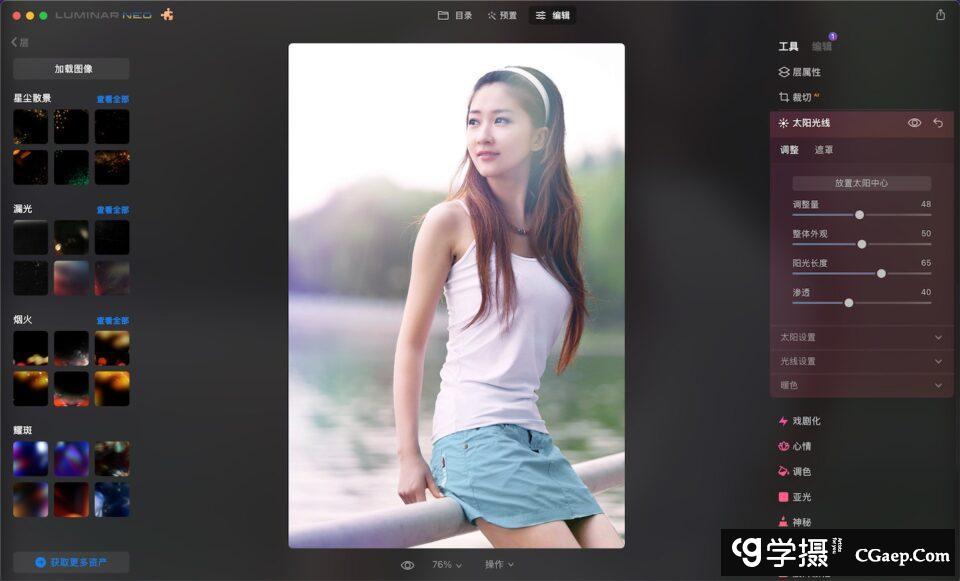Expand the 太阳设置 section
Viewport: 960px width, 581px height.
coord(861,337)
